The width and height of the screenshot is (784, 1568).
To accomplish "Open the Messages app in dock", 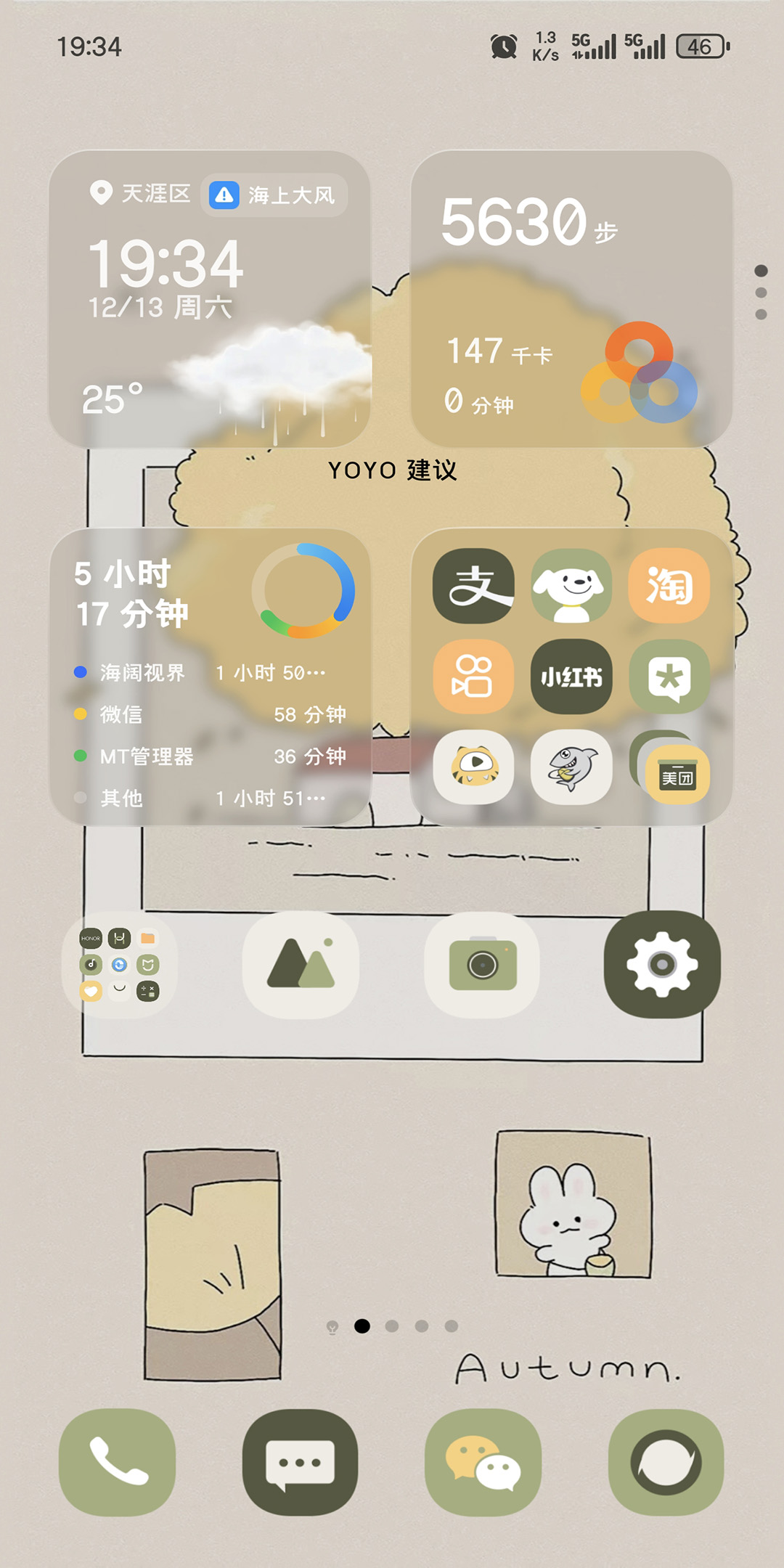I will [x=301, y=1462].
